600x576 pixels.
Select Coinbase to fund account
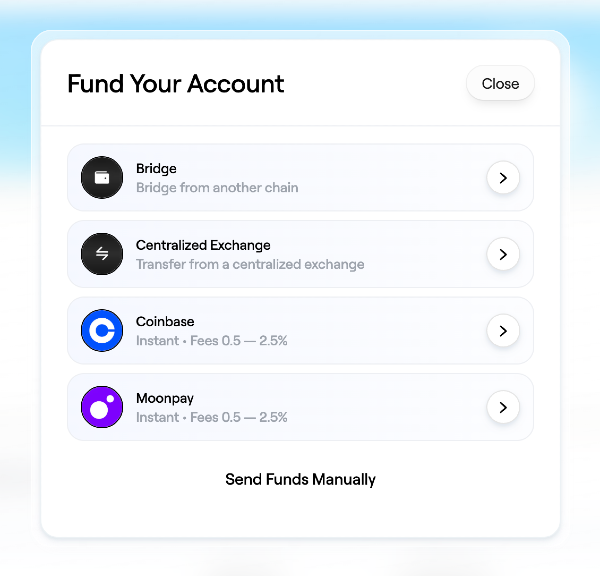pos(300,331)
